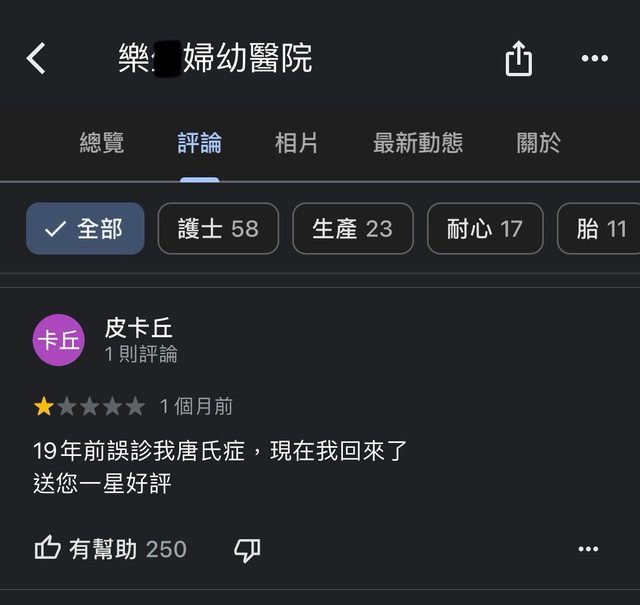This screenshot has width=640, height=605.
Task: Switch to the 關於 tab
Action: pos(538,143)
